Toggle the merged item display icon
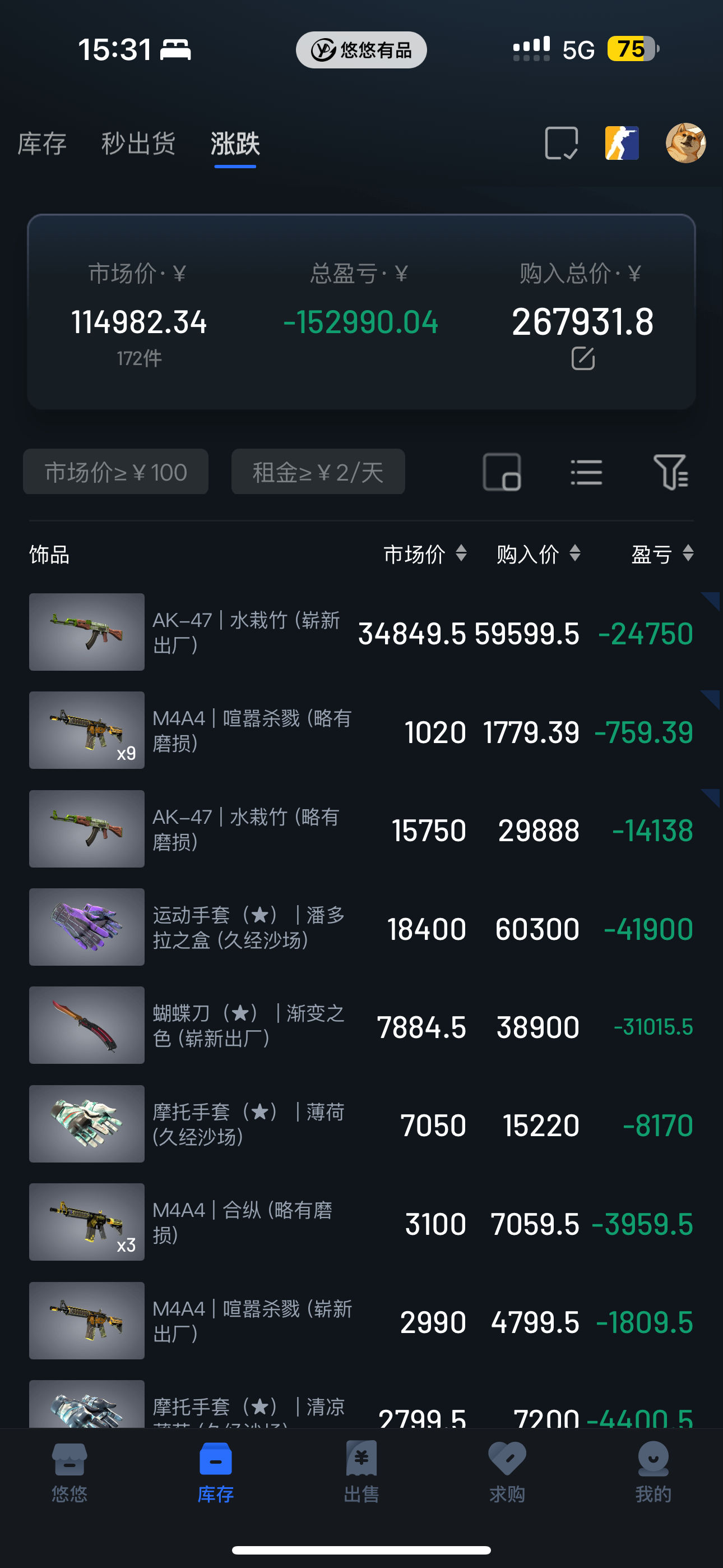Screen dimensions: 723x1568 [502, 472]
